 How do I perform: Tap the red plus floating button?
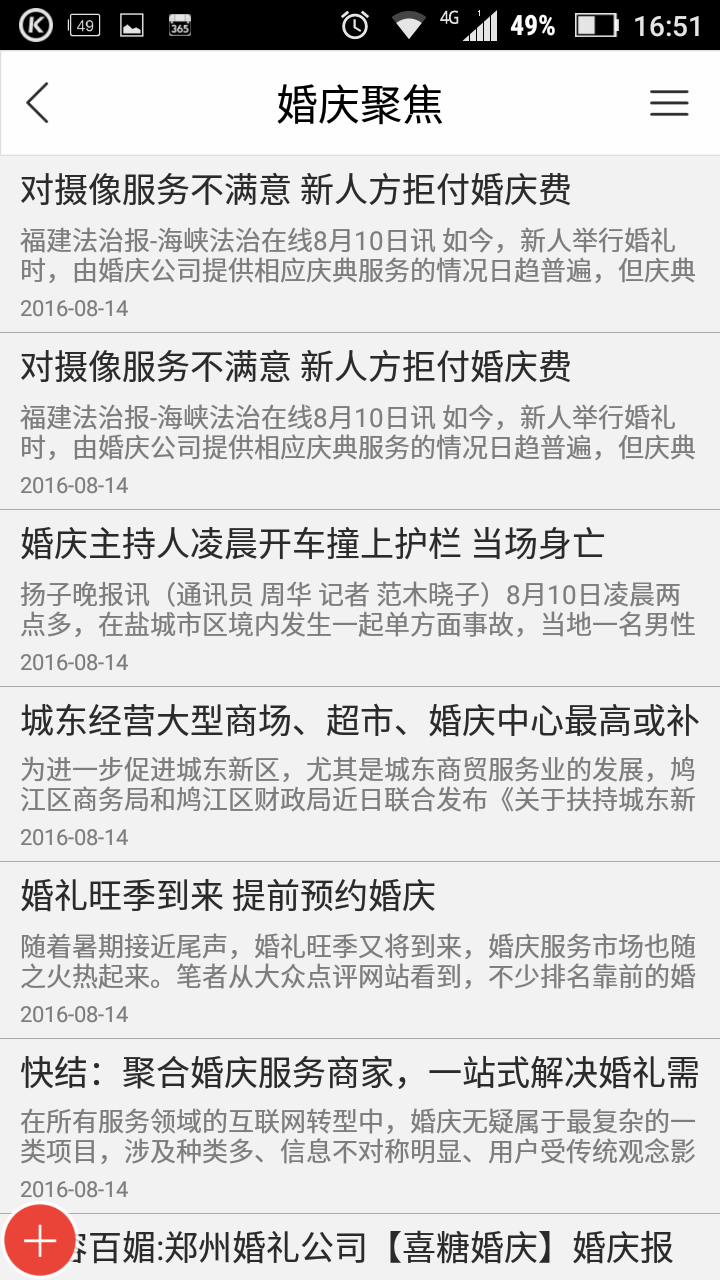[40, 1241]
